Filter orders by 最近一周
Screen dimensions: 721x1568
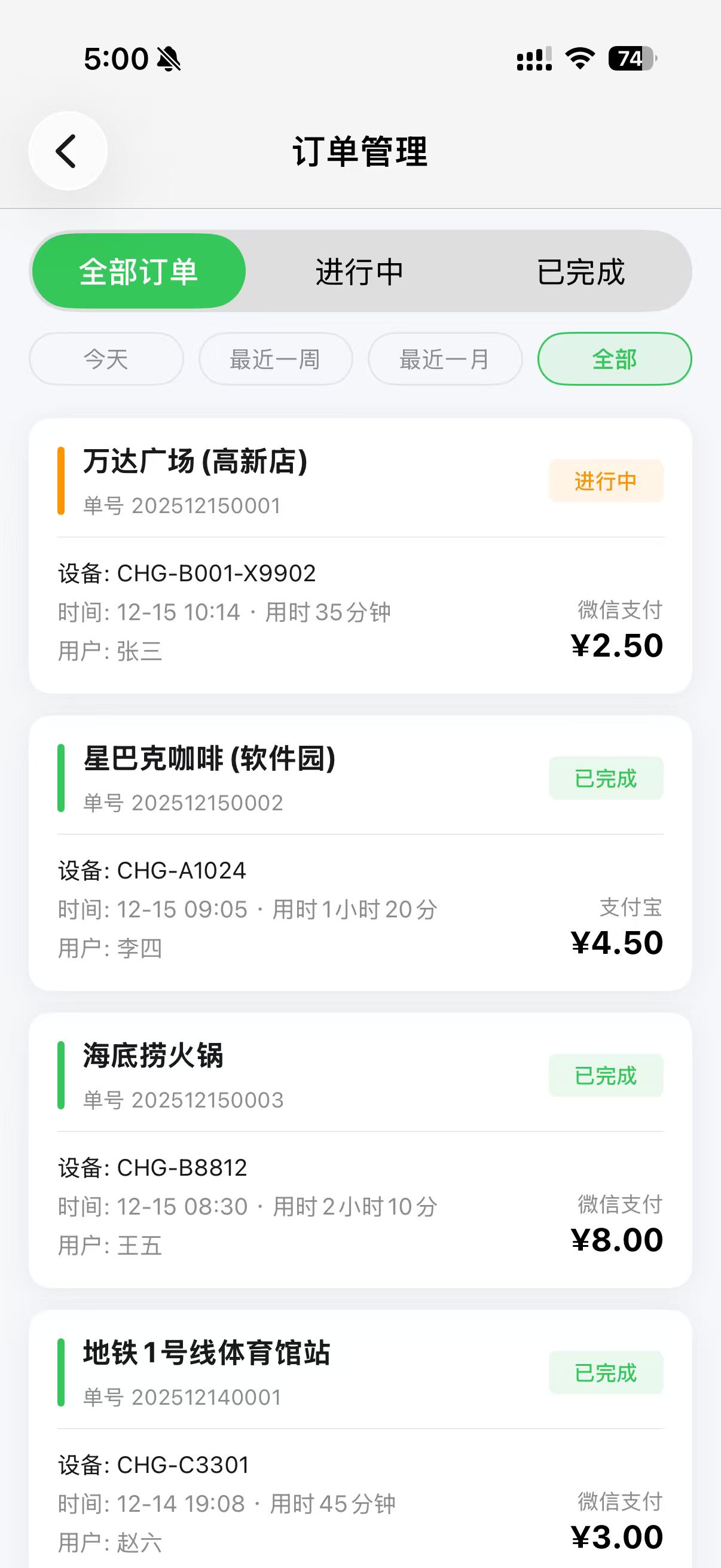[275, 359]
